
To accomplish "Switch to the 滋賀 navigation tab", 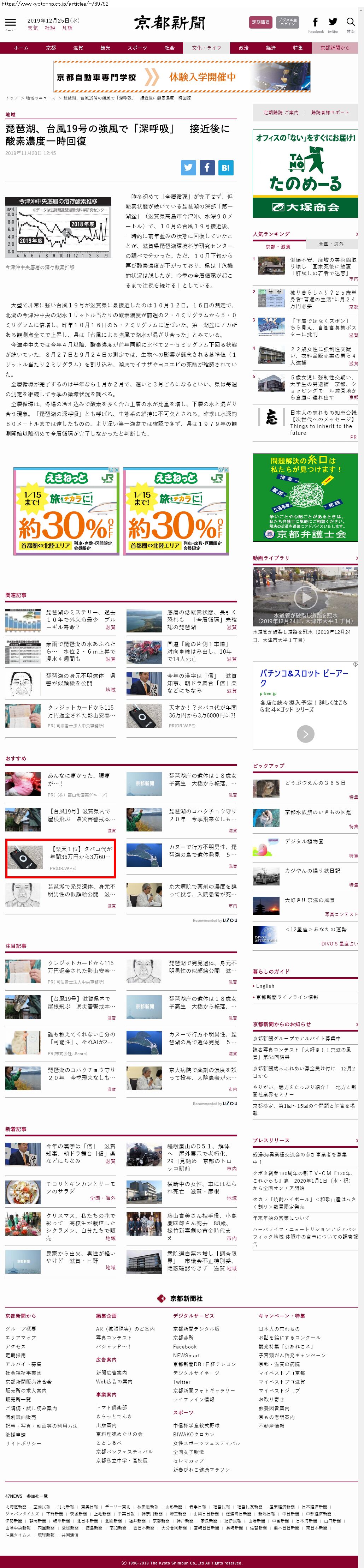I will click(78, 48).
